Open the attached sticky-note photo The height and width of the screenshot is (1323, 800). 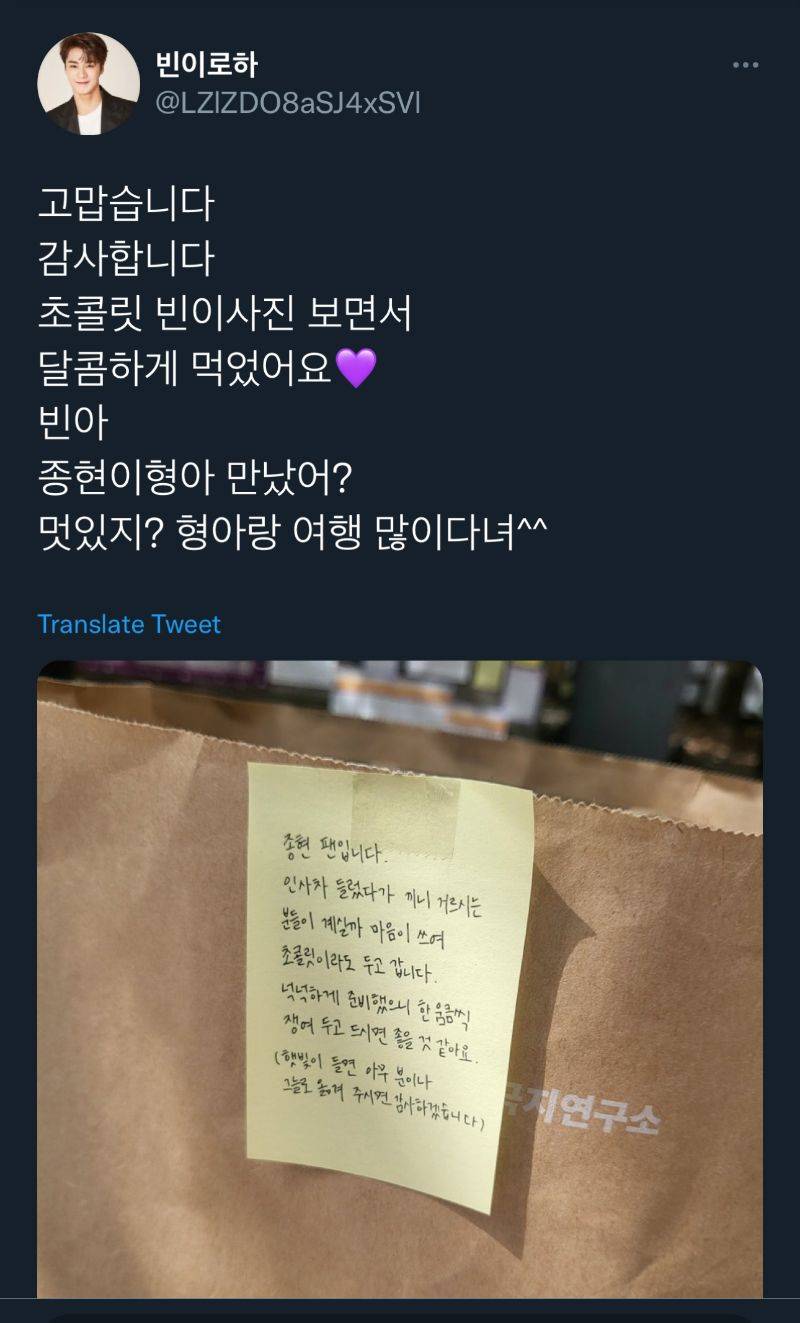tap(400, 980)
